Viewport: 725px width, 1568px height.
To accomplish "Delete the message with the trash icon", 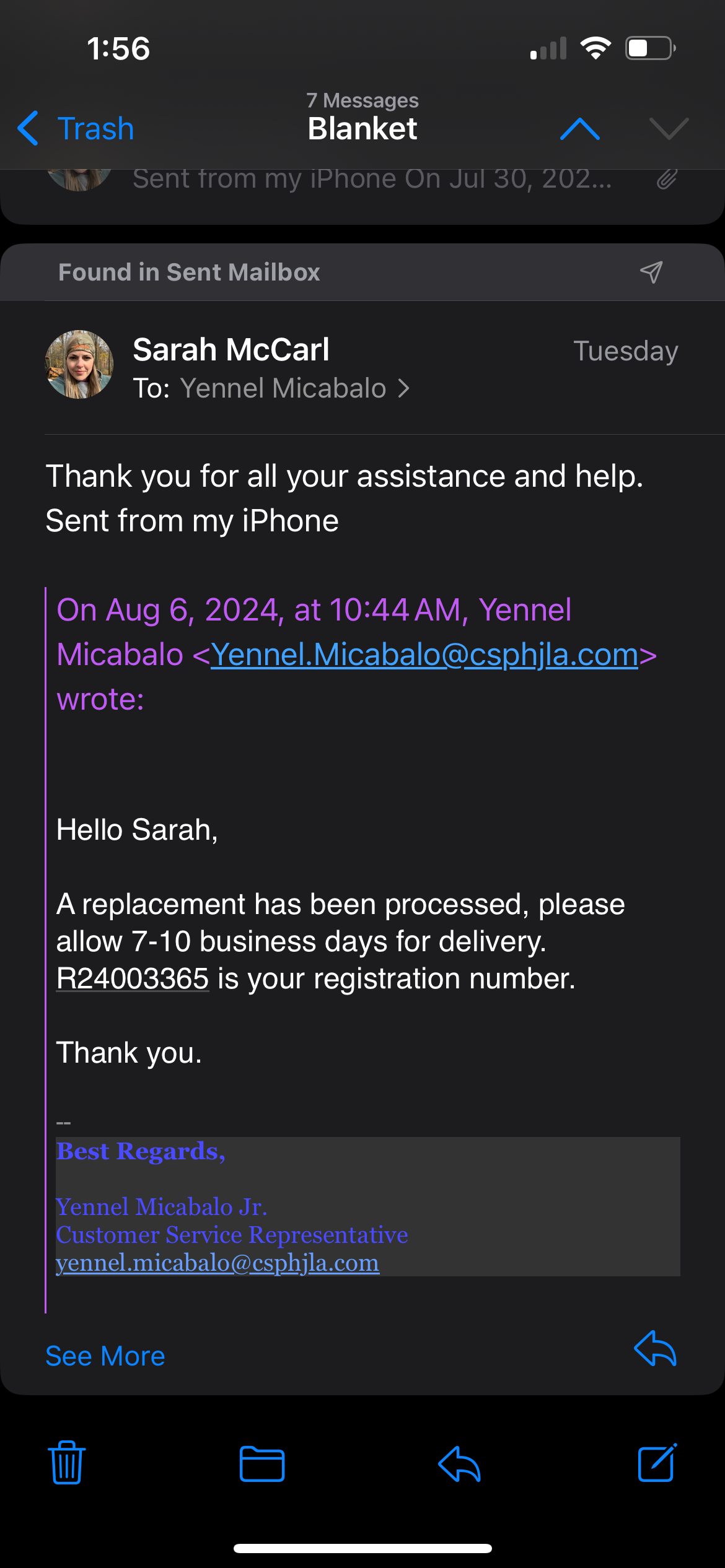I will pos(67,1462).
